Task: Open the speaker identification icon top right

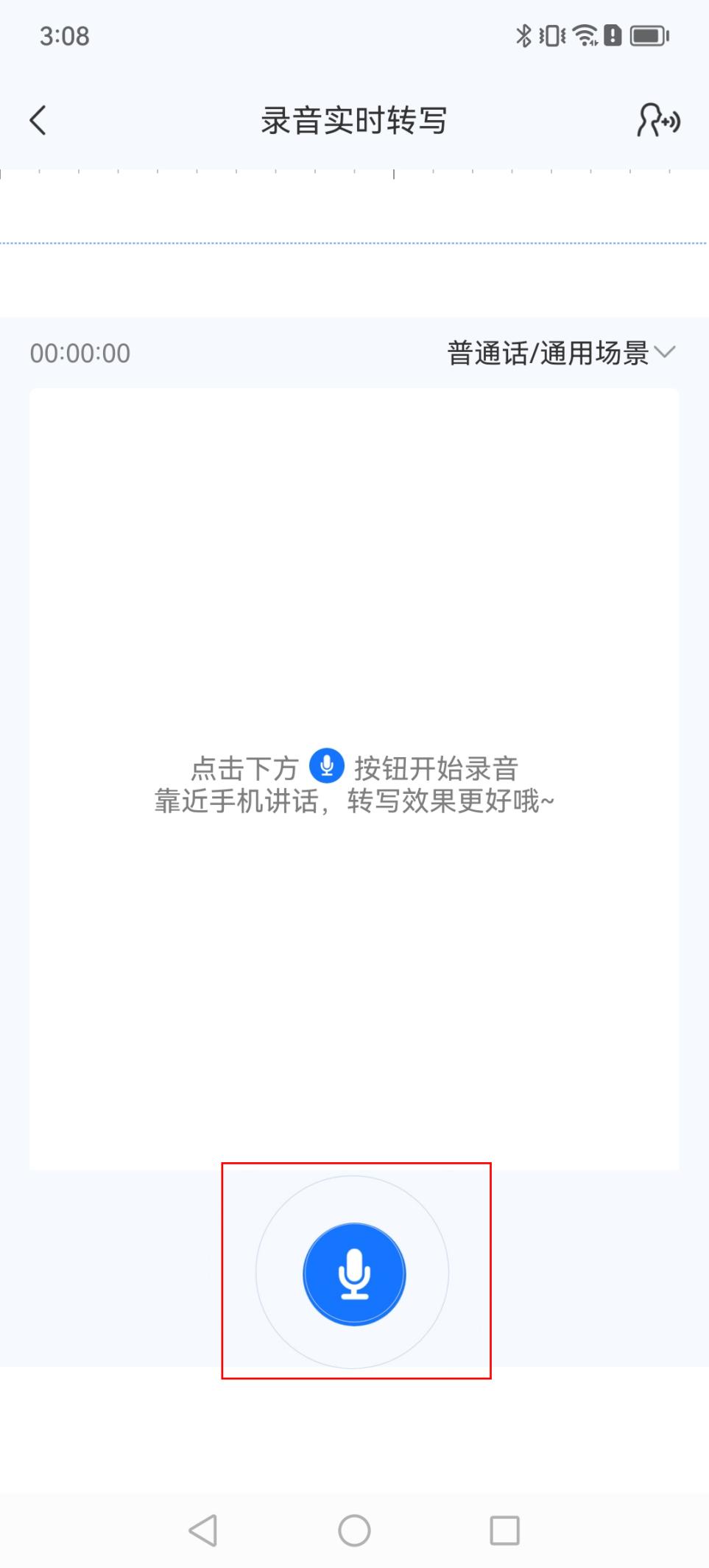Action: (x=657, y=120)
